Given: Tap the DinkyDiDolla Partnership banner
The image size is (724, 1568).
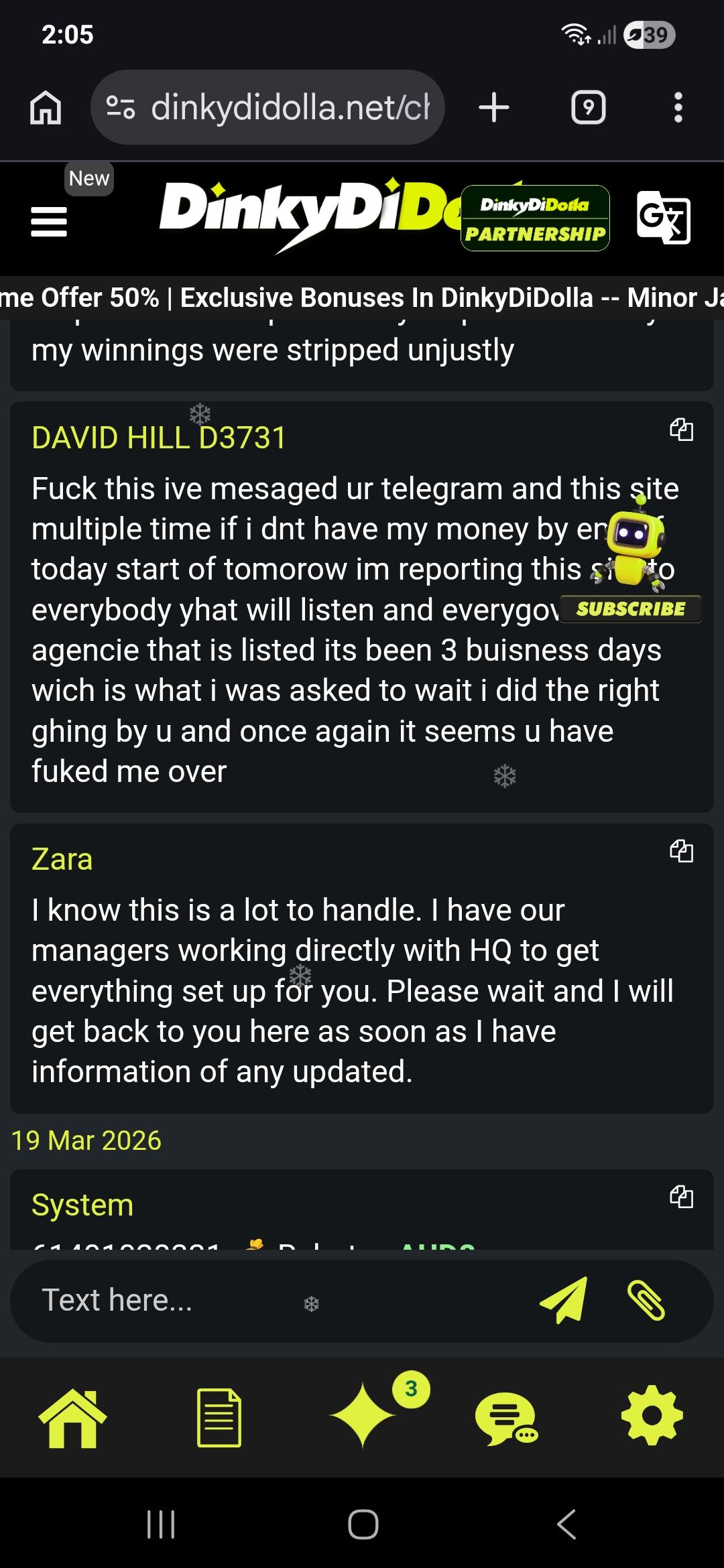Looking at the screenshot, I should point(535,218).
